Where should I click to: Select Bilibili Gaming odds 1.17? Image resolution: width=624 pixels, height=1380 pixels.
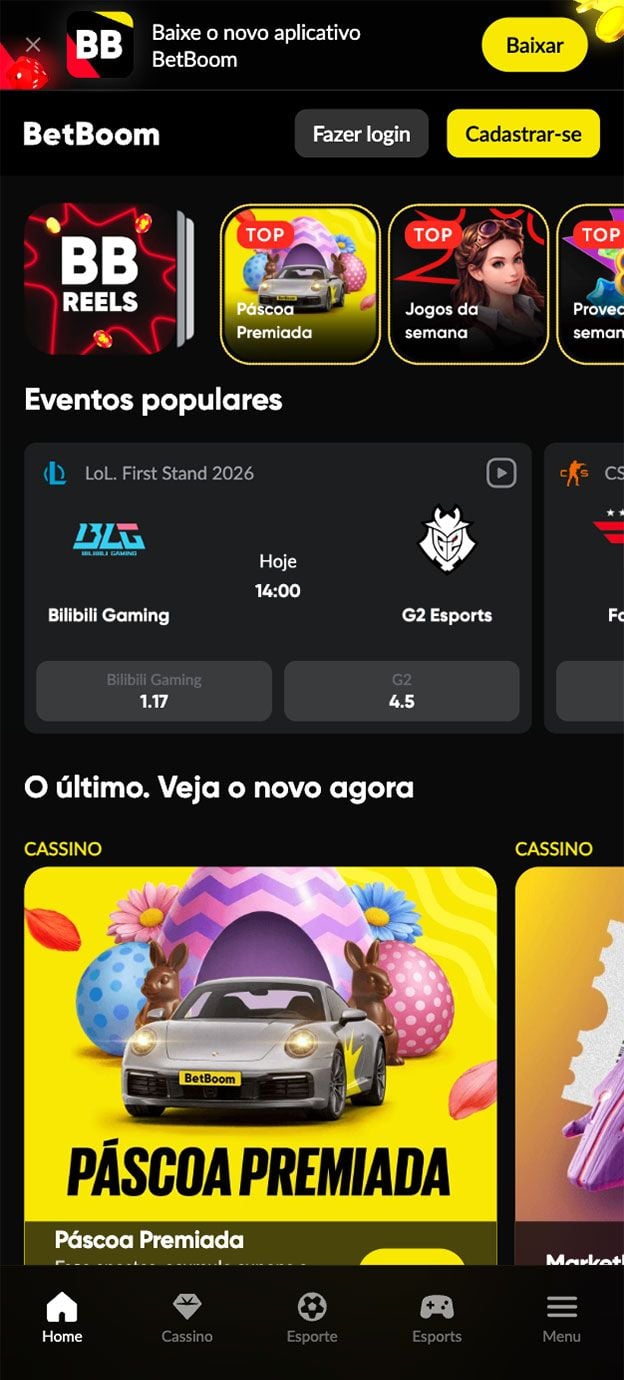[154, 691]
